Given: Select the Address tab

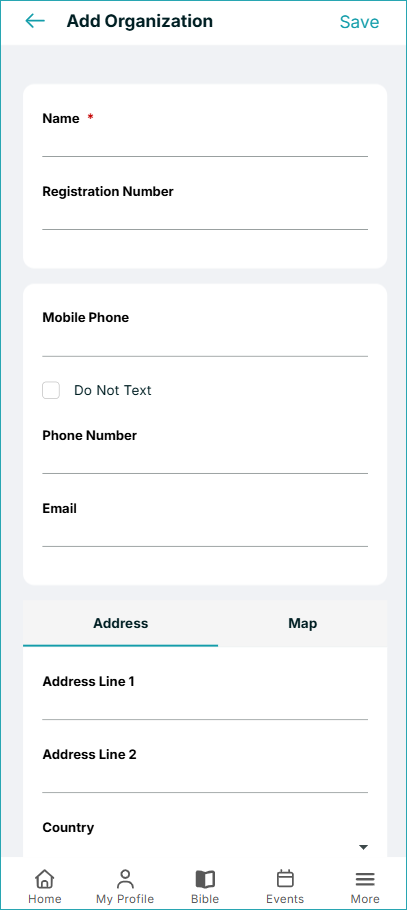Looking at the screenshot, I should point(121,624).
